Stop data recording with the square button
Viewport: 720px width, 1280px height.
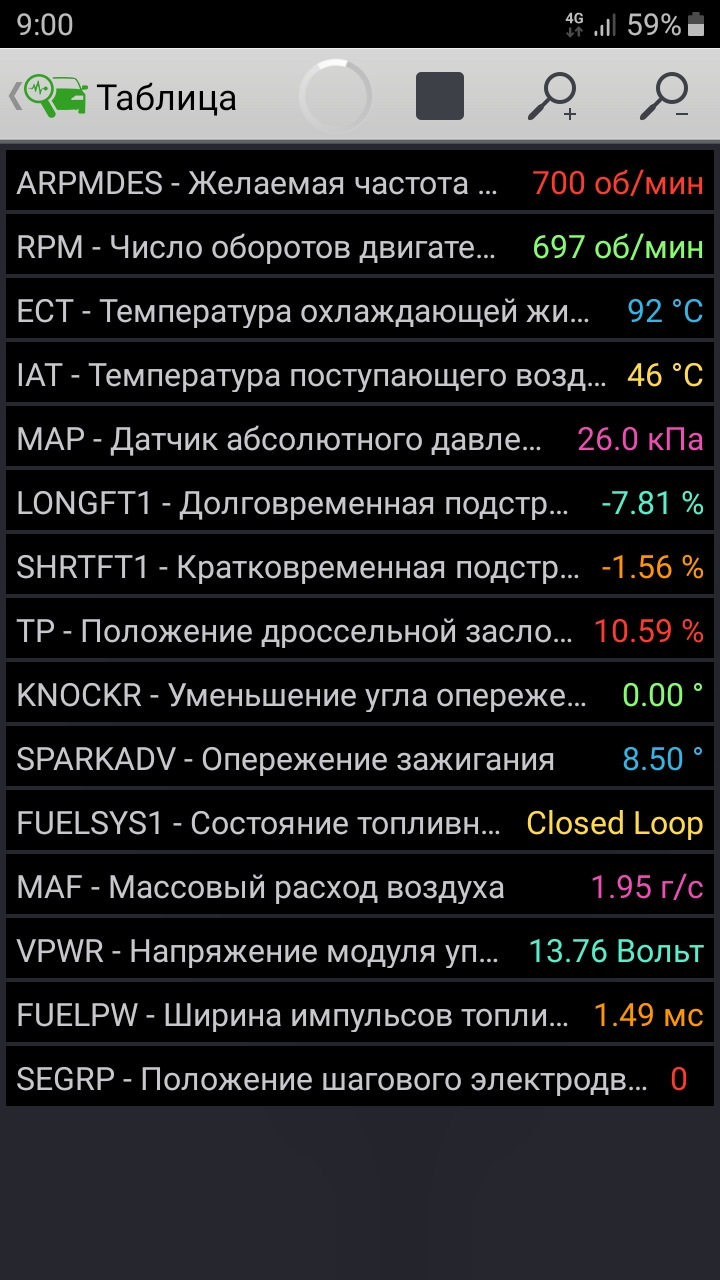440,97
